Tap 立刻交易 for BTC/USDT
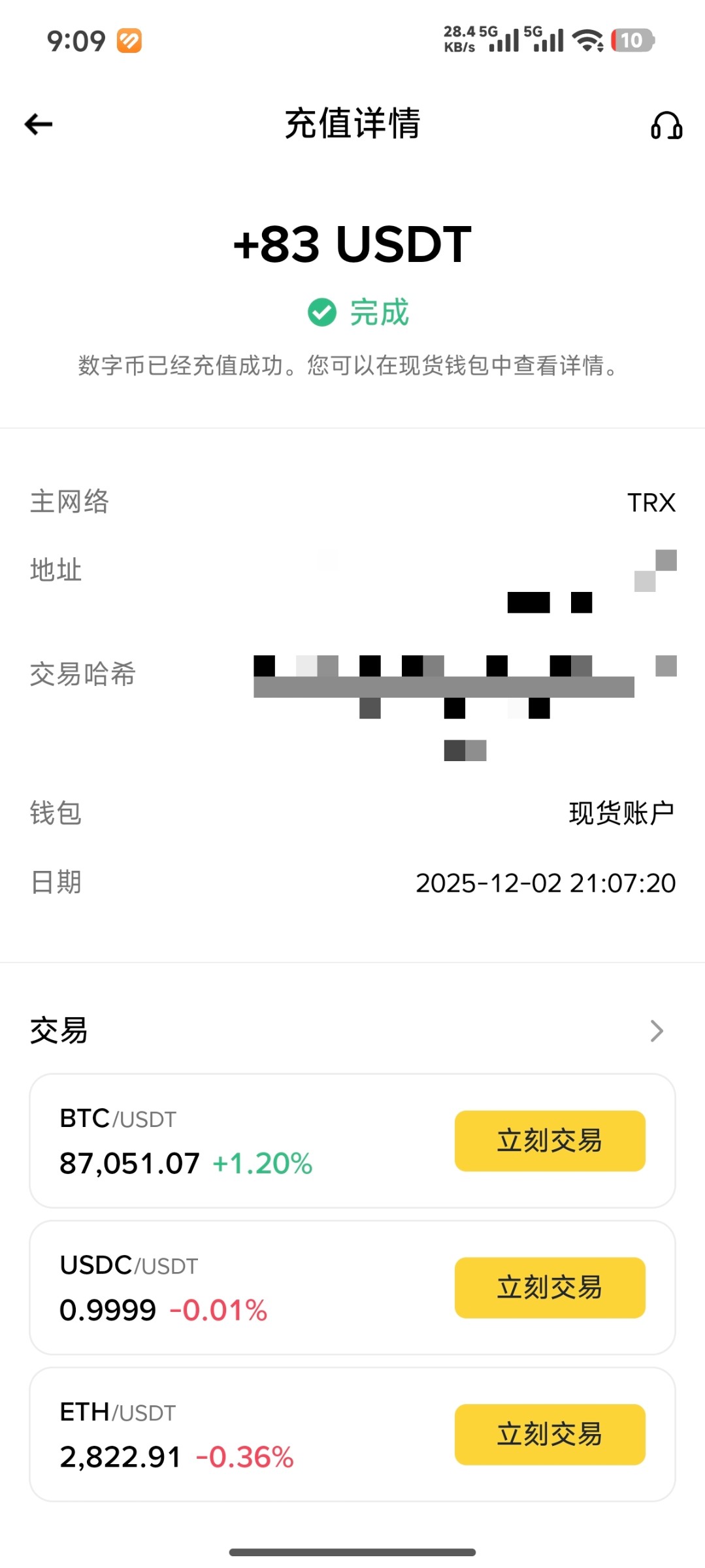The image size is (705, 1568). 549,1141
